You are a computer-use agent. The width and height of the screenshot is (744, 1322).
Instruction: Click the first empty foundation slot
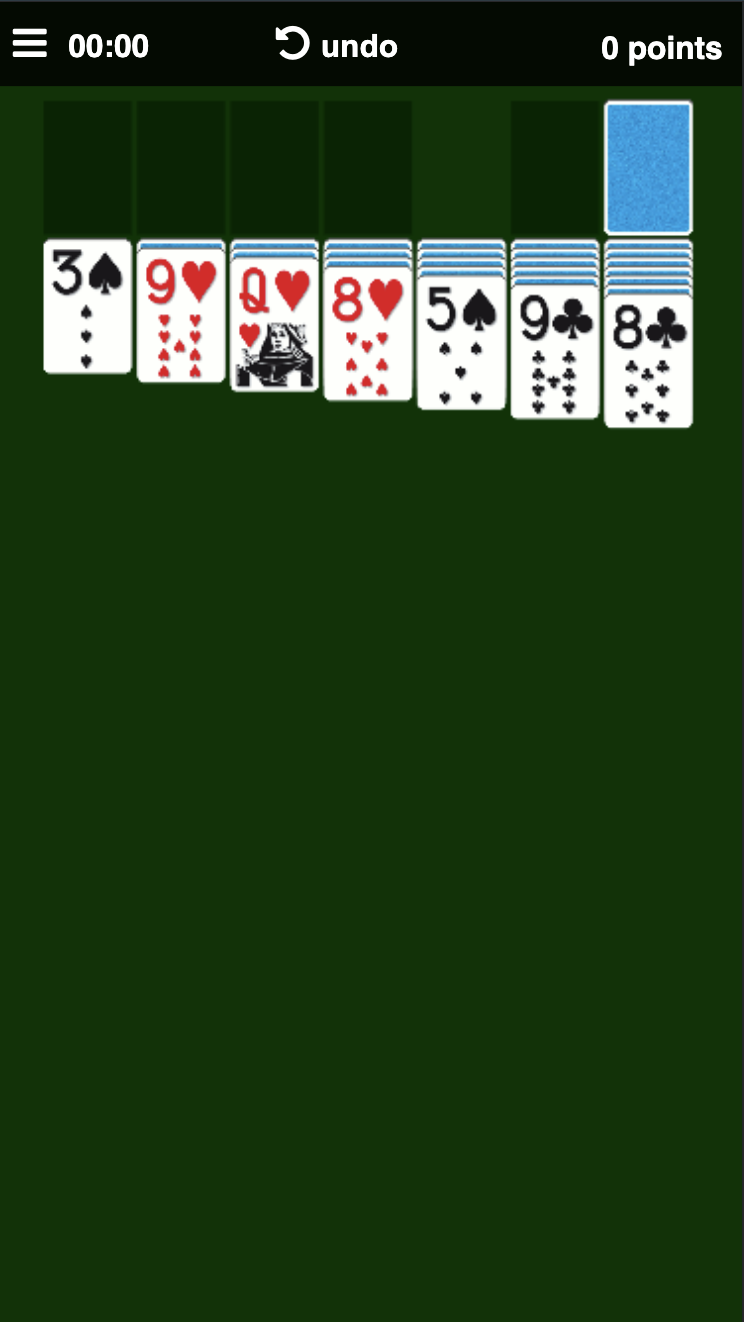(87, 168)
